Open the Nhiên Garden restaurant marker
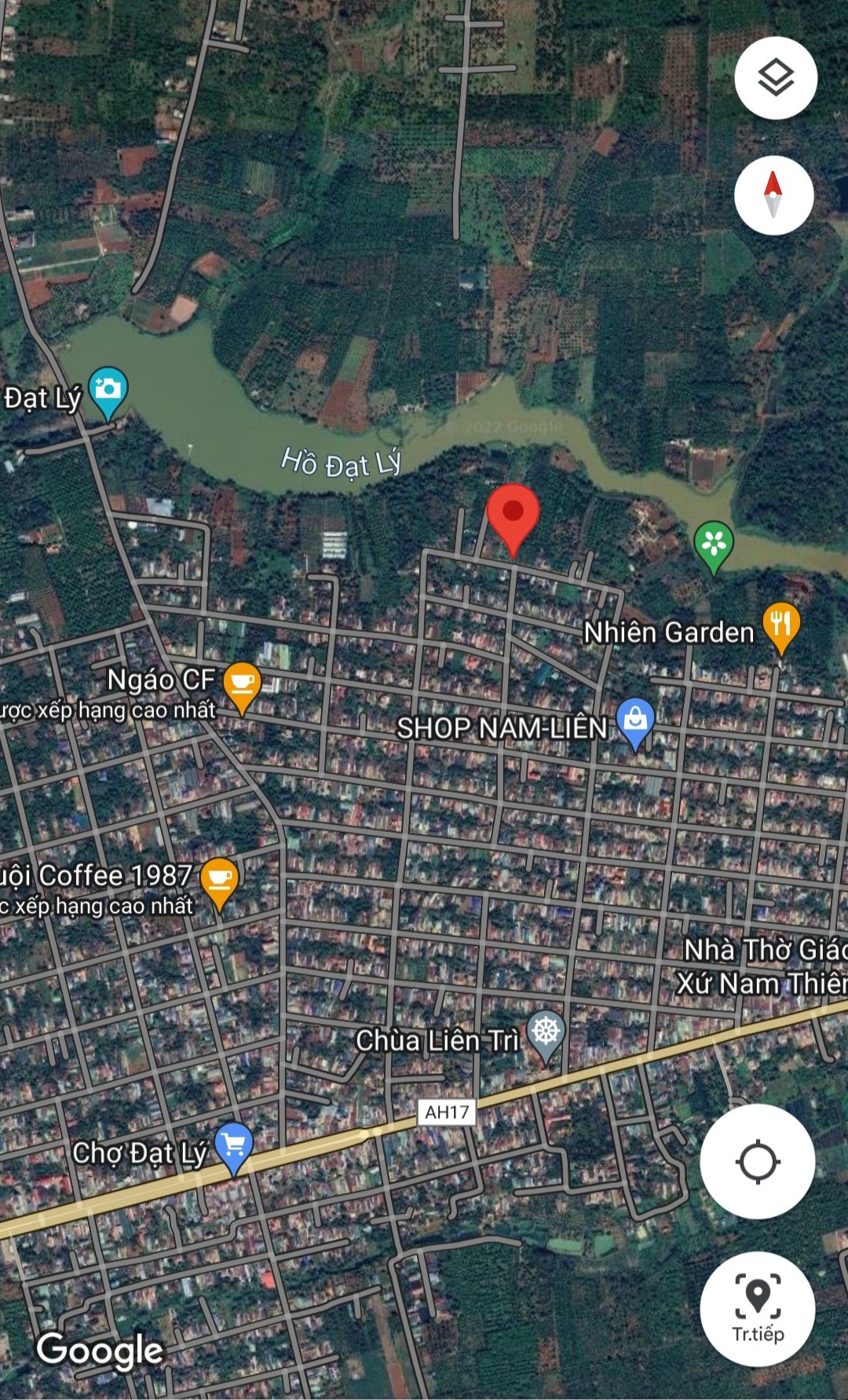The width and height of the screenshot is (848, 1400). tap(780, 626)
